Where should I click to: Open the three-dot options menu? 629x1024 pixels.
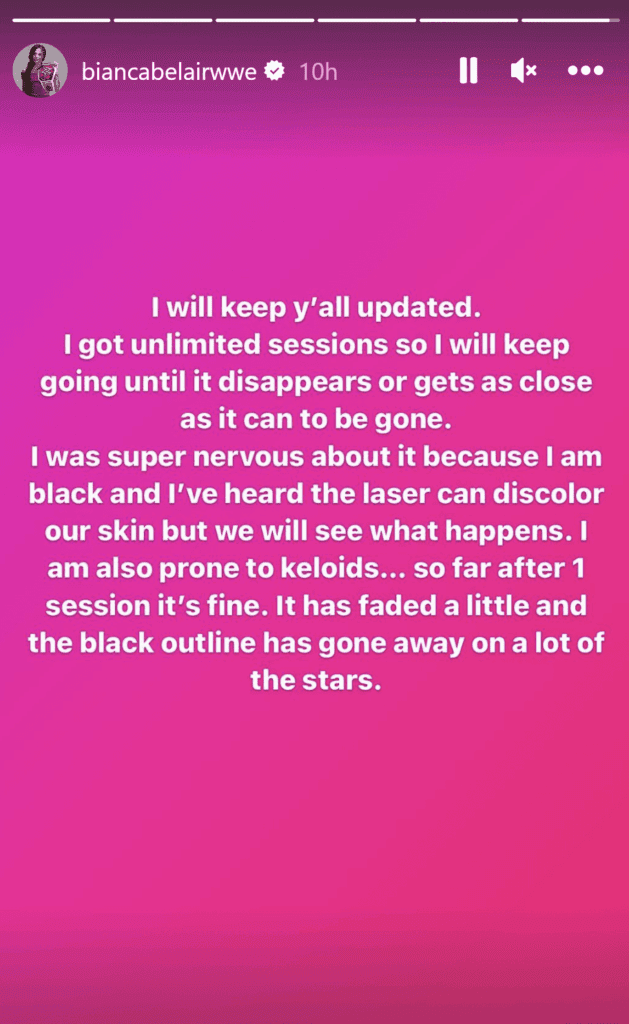click(x=585, y=71)
